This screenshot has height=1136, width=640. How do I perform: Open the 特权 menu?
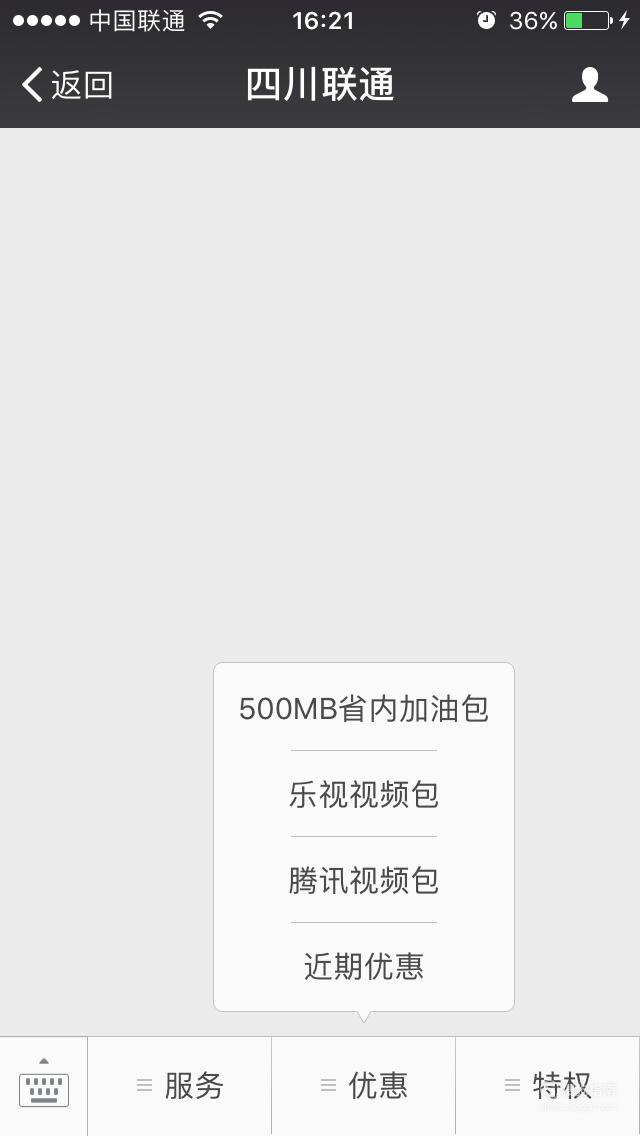(x=548, y=1085)
